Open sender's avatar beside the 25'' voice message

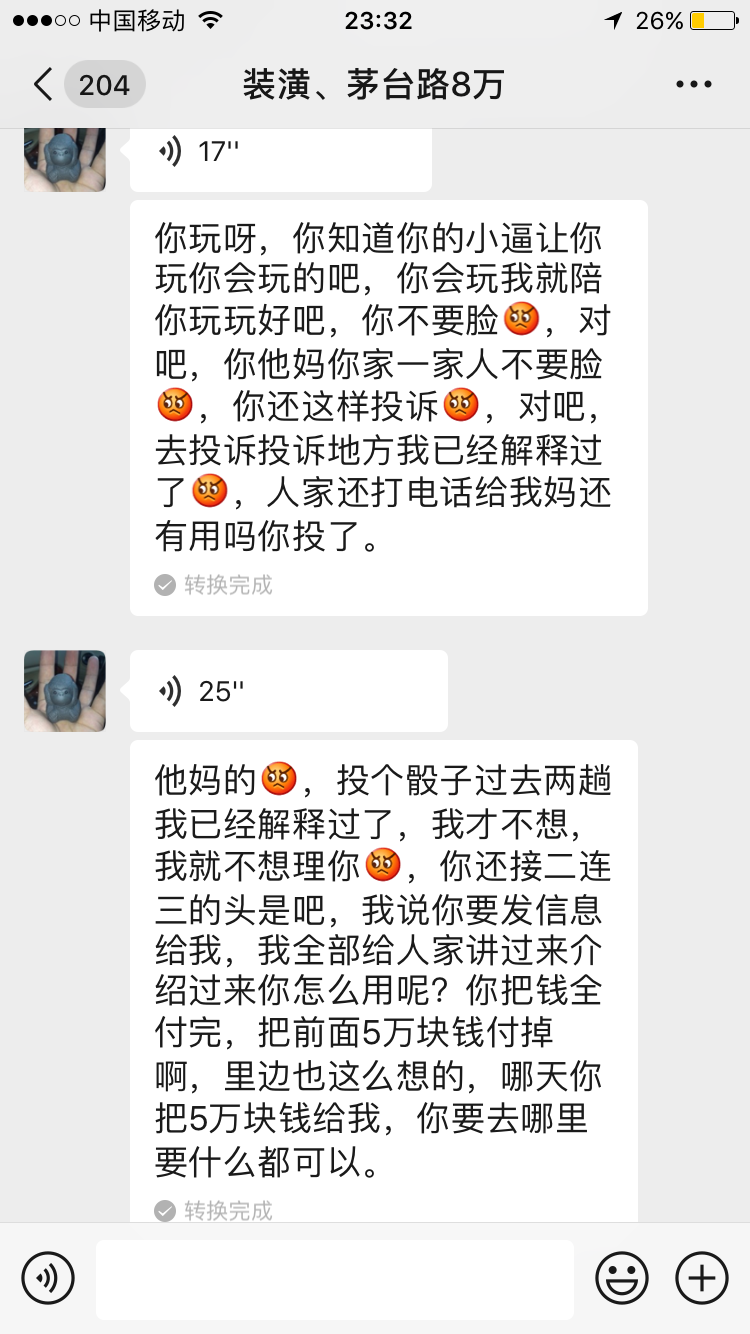tap(65, 691)
